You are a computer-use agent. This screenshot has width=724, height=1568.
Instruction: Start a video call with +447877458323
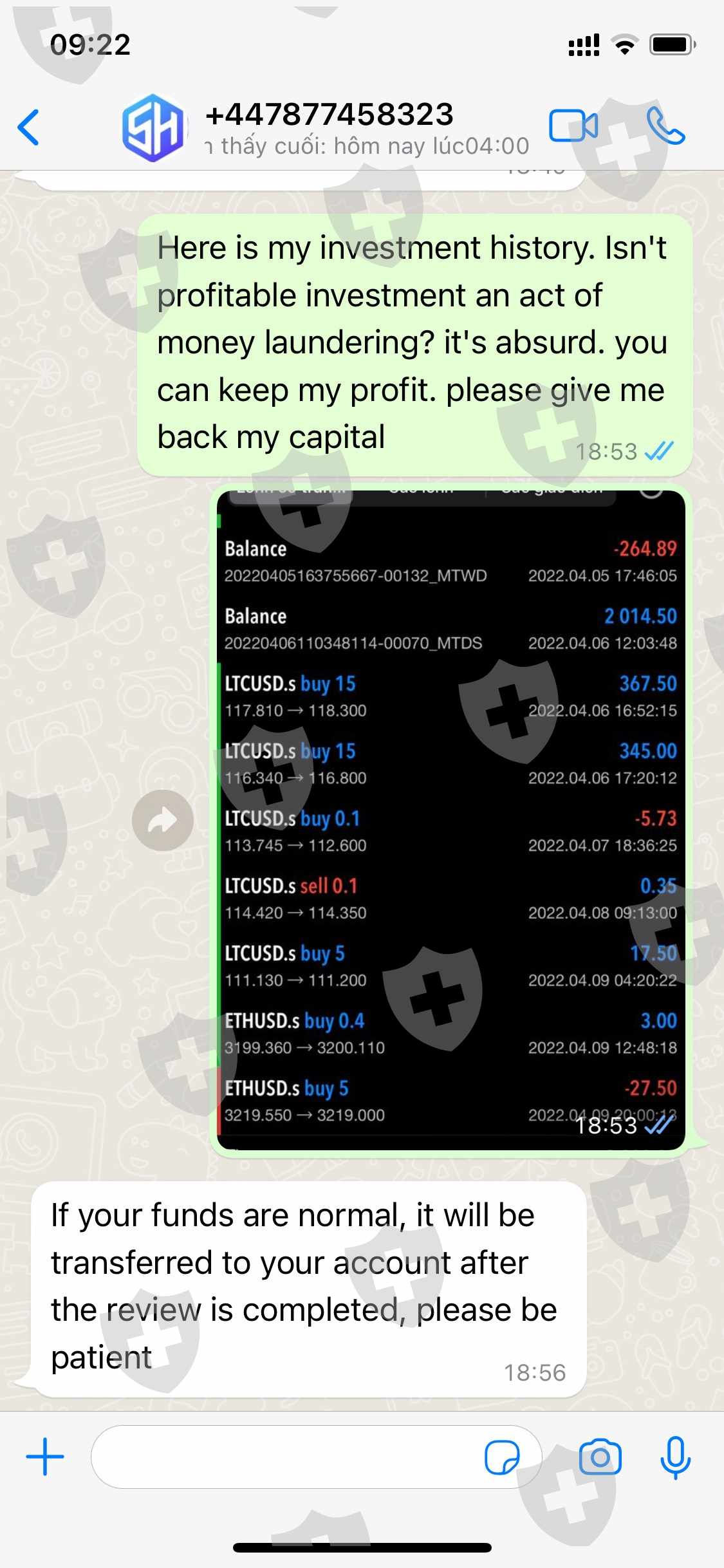click(573, 126)
